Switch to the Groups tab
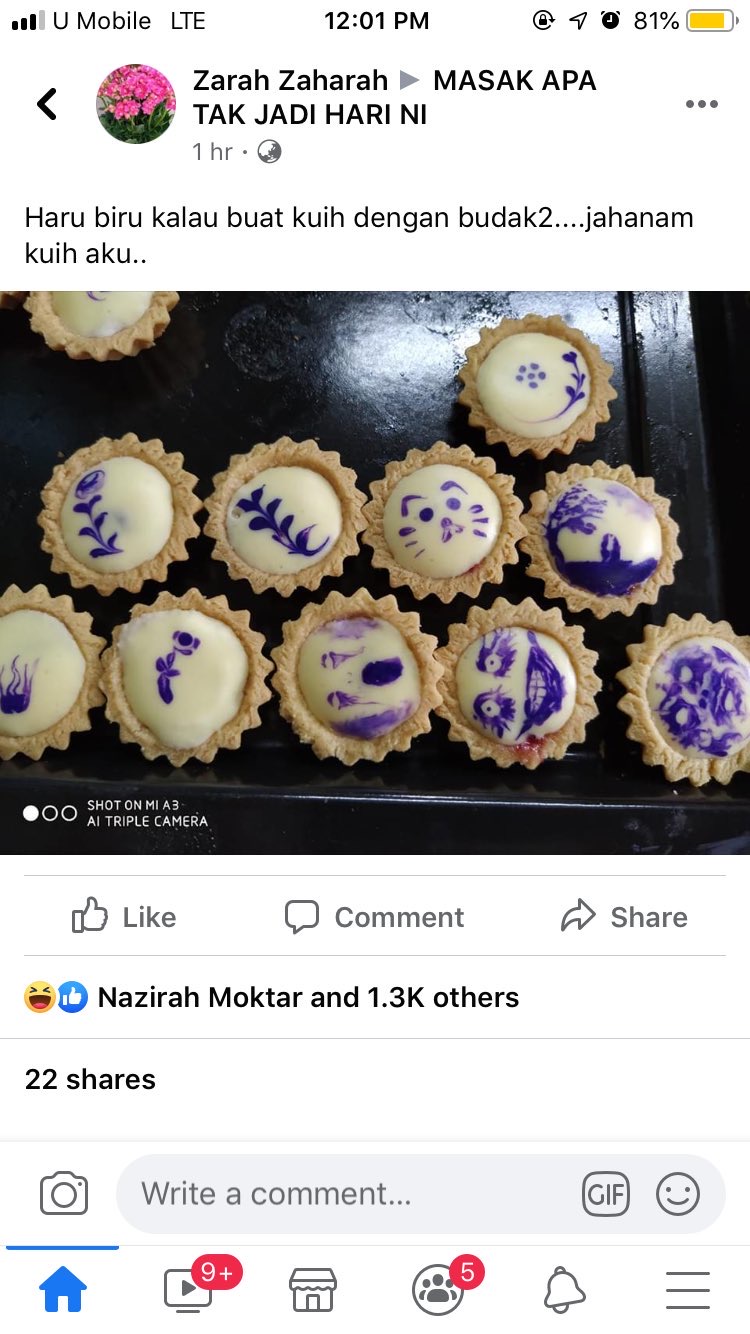This screenshot has width=750, height=1334. (x=438, y=1290)
